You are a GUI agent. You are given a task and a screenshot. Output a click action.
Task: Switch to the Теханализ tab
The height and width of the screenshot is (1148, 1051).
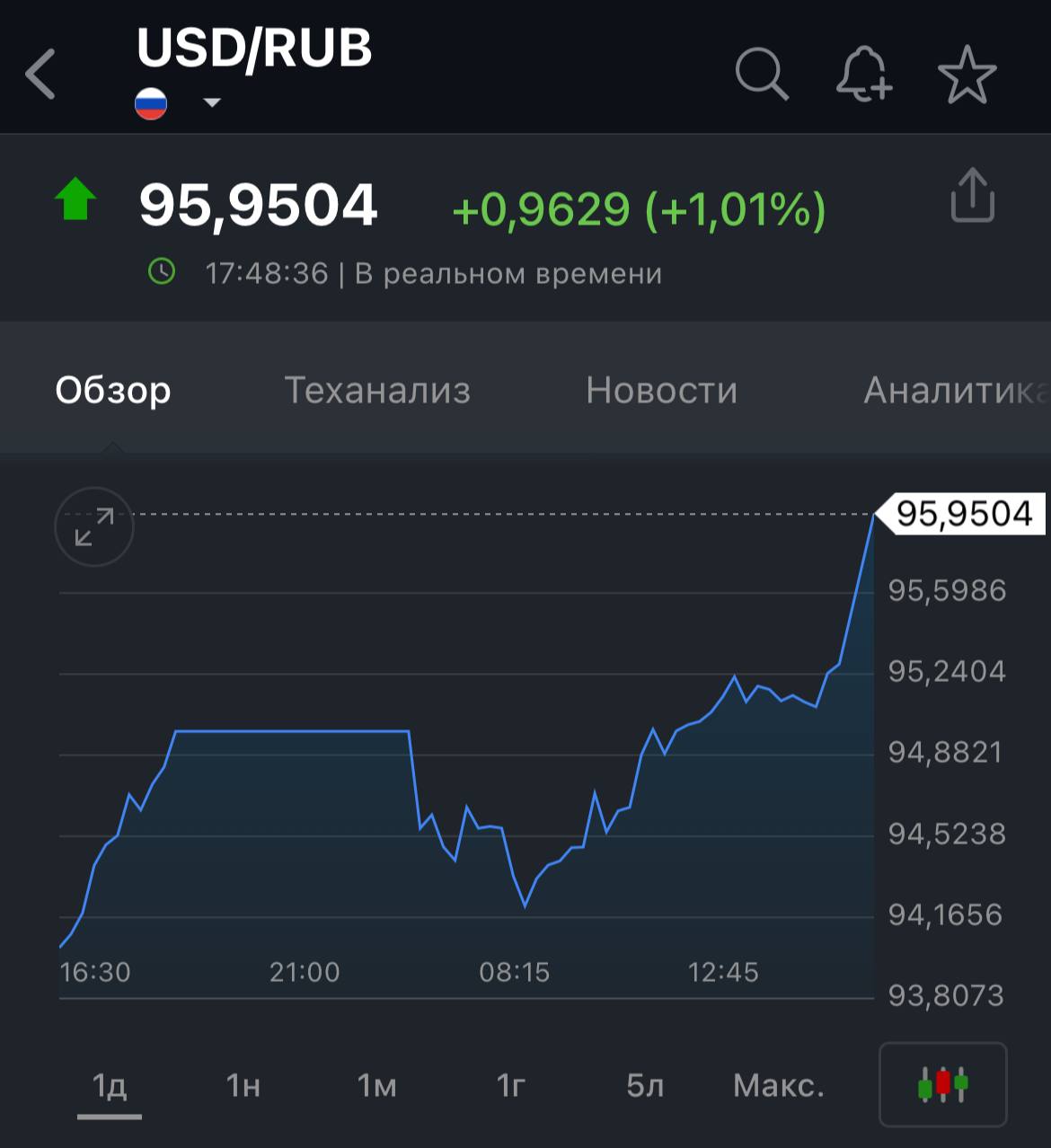377,391
